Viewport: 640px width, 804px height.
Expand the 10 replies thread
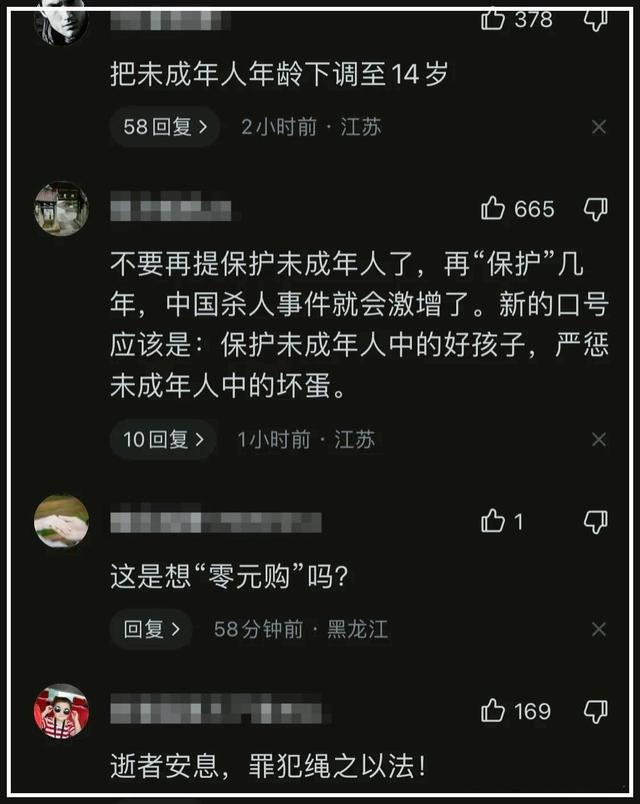pyautogui.click(x=162, y=439)
